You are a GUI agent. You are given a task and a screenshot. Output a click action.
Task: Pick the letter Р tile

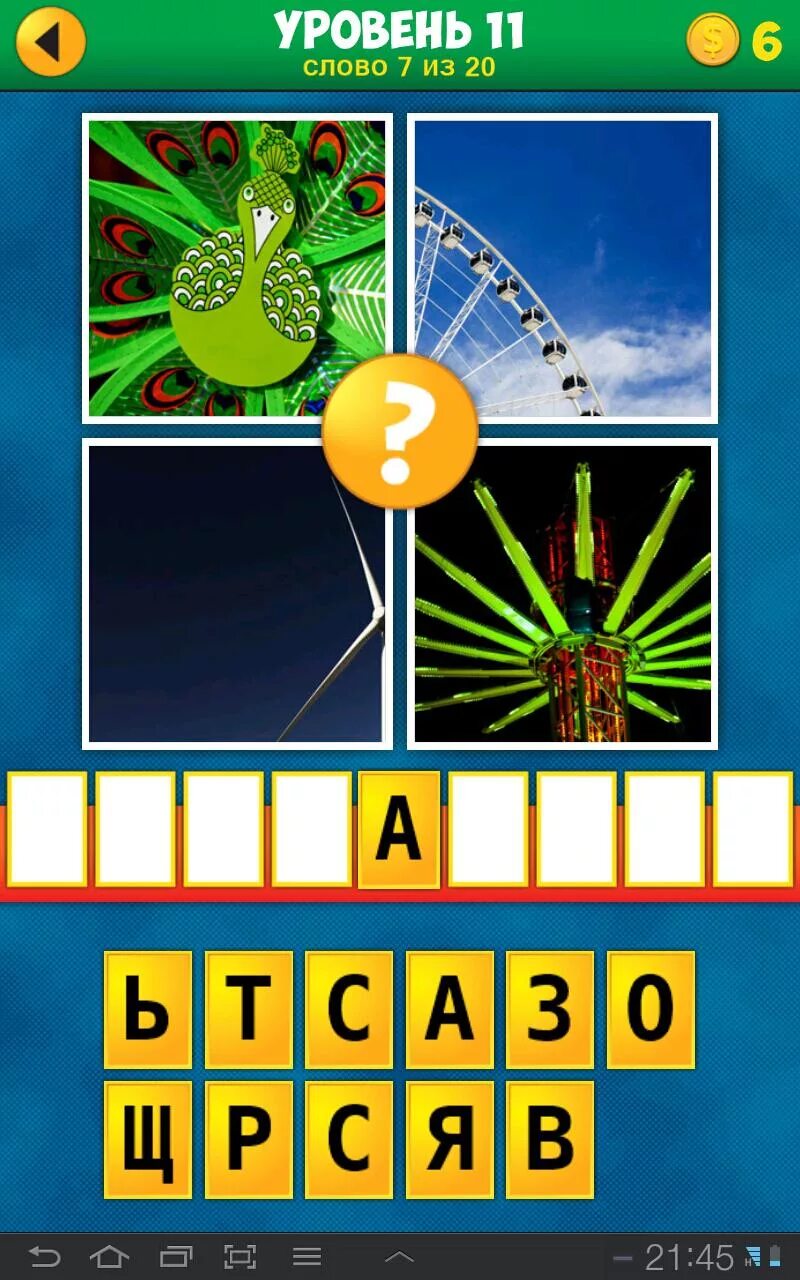[x=249, y=1139]
